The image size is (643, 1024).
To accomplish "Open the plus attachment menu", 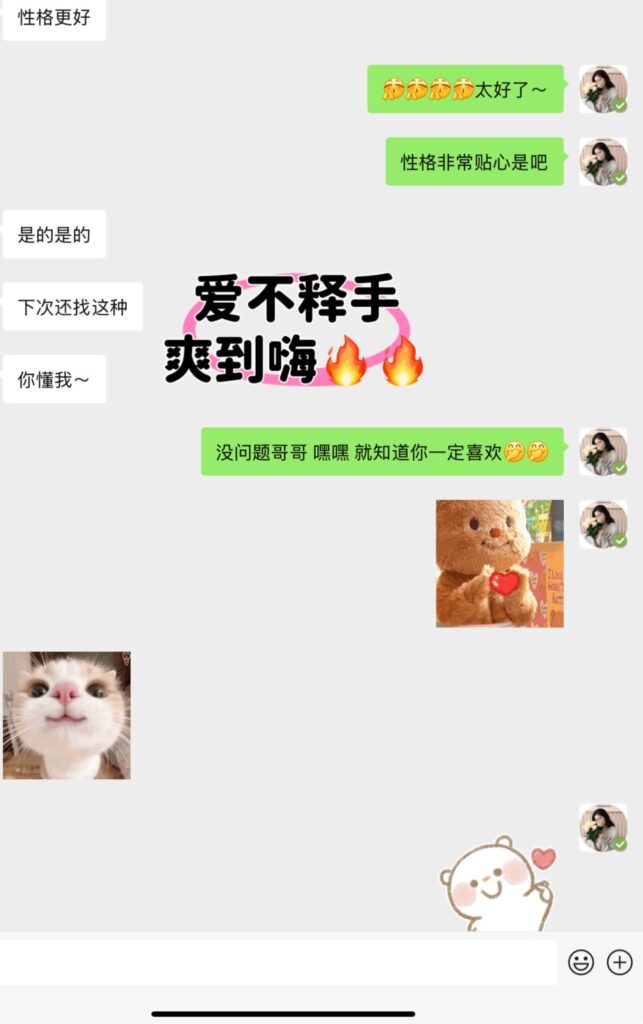I will [x=620, y=962].
